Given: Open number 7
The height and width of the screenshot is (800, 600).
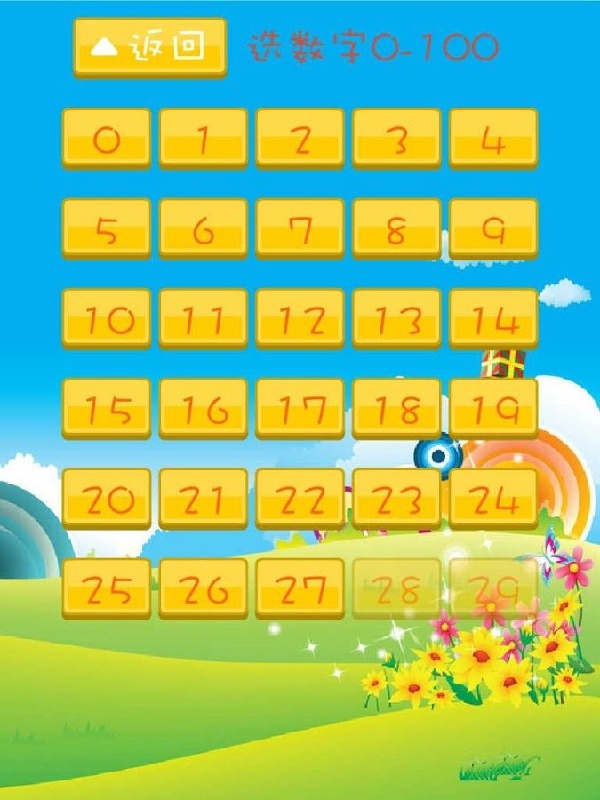Looking at the screenshot, I should tap(300, 228).
